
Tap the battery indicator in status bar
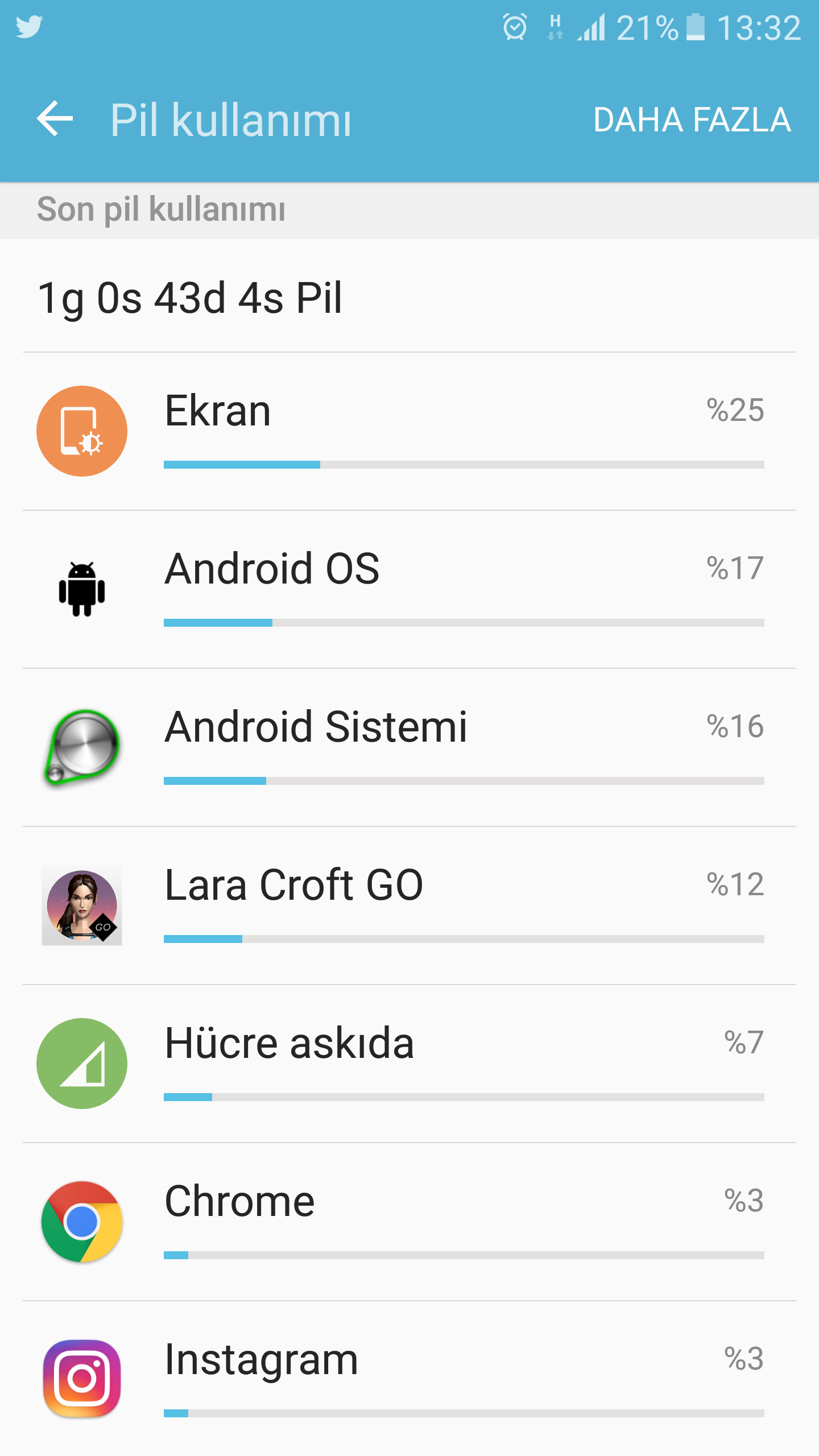696,27
